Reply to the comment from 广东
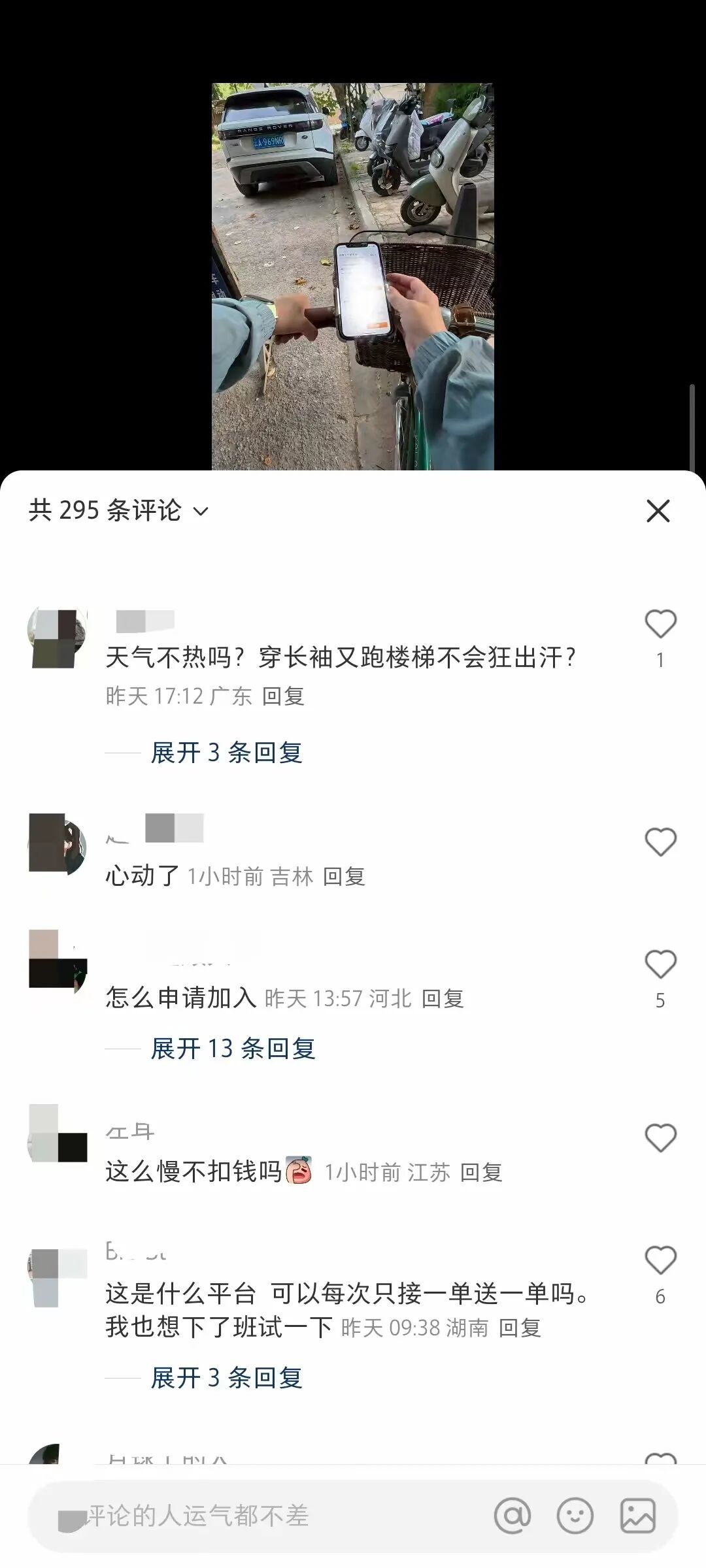The height and width of the screenshot is (1568, 706). pos(283,696)
